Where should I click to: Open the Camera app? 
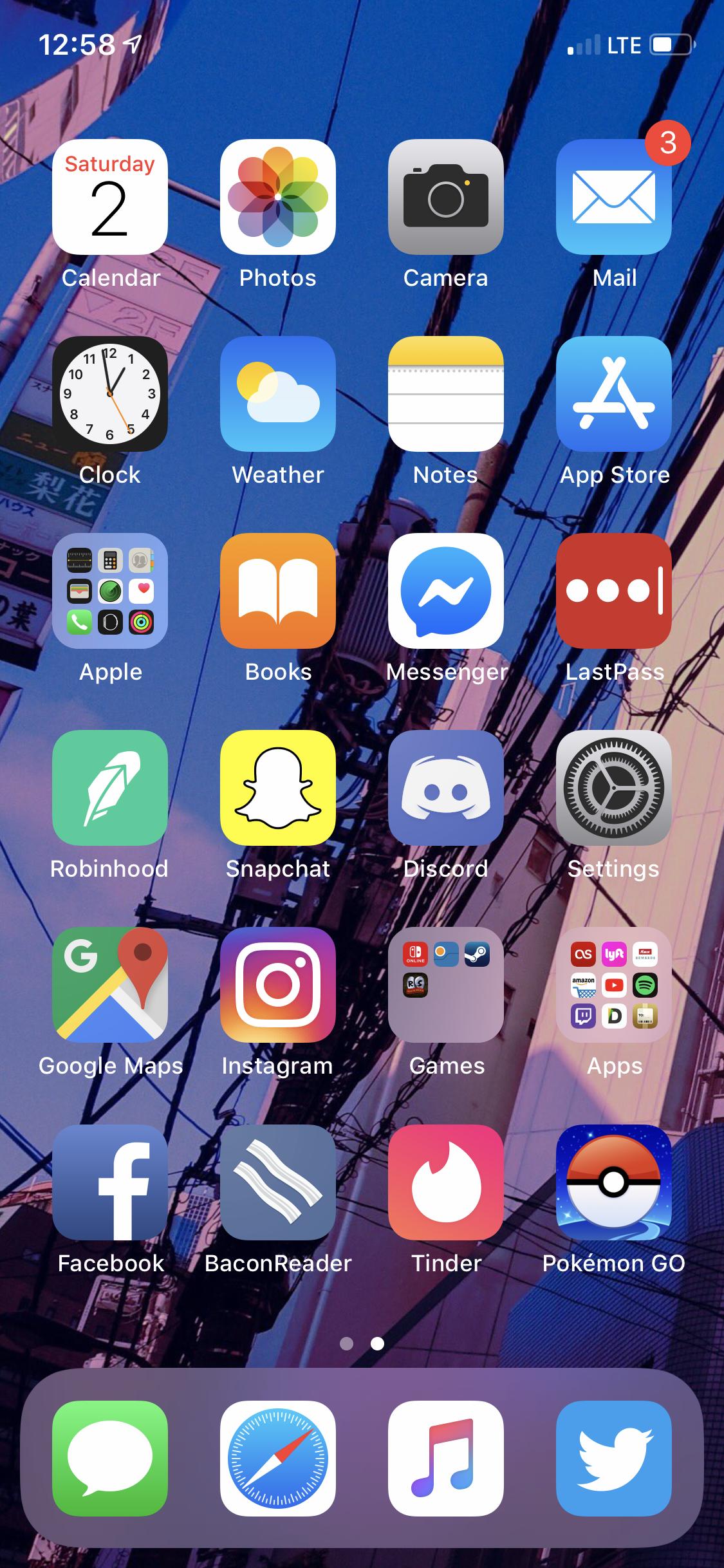[445, 197]
